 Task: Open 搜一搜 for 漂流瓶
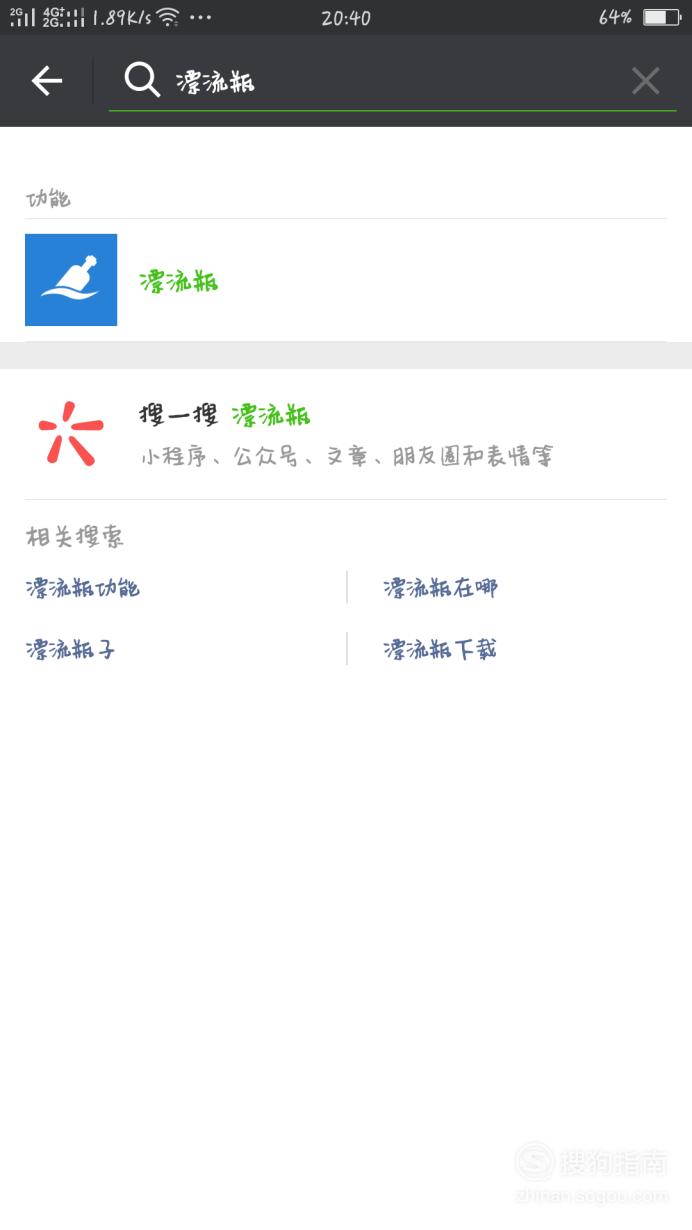(x=346, y=434)
